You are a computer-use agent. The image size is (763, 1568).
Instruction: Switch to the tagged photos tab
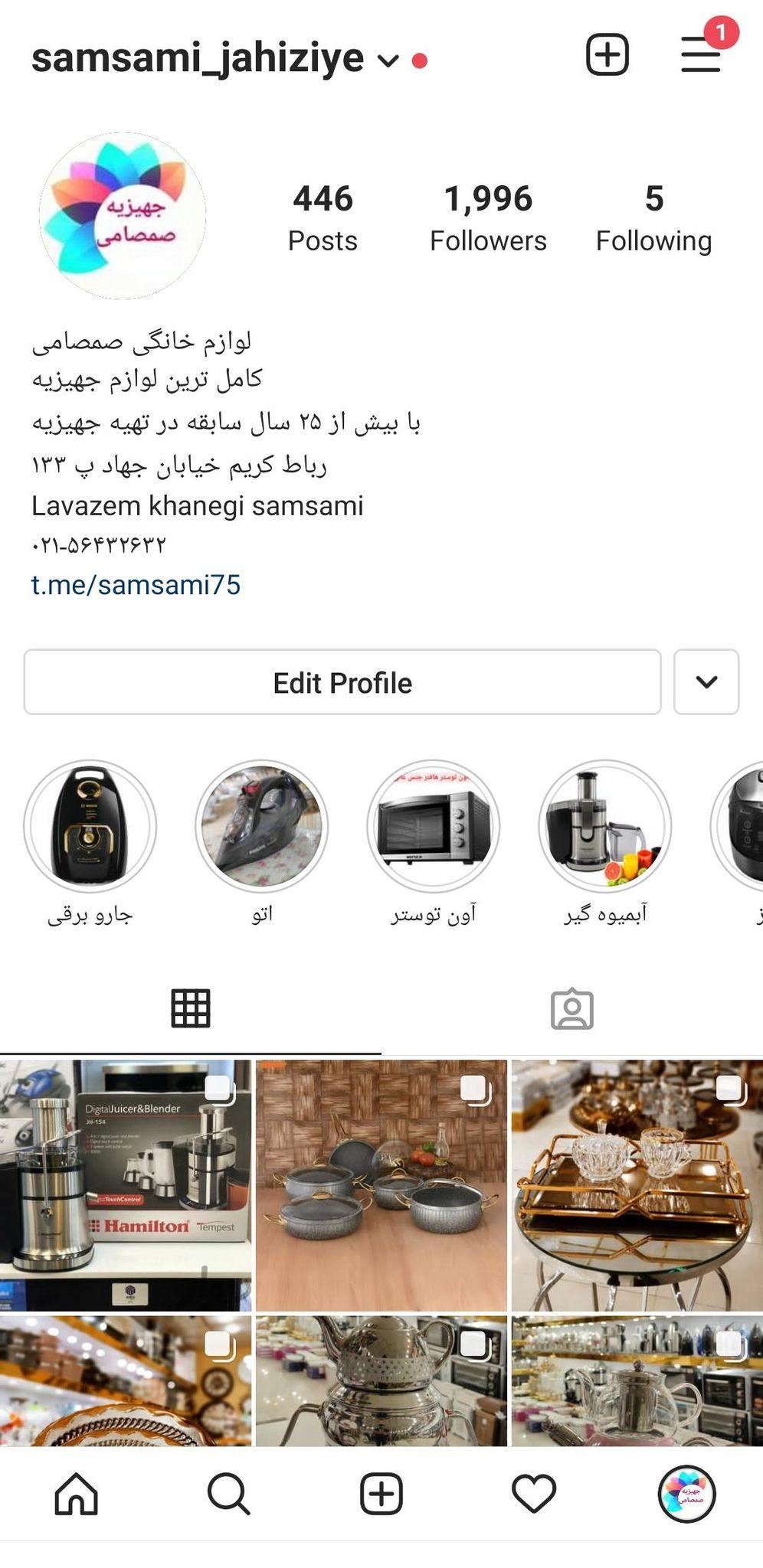point(572,1008)
